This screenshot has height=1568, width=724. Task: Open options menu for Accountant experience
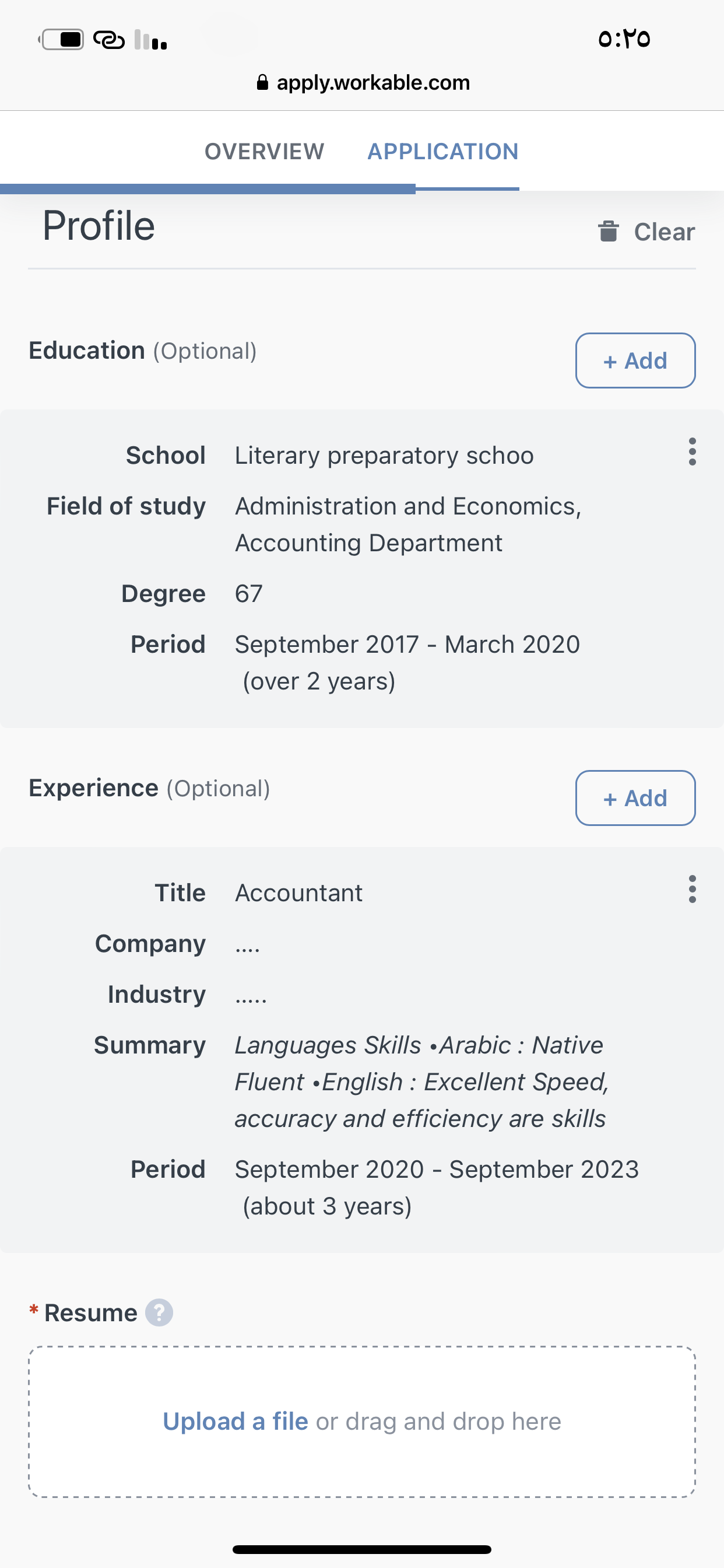tap(692, 888)
